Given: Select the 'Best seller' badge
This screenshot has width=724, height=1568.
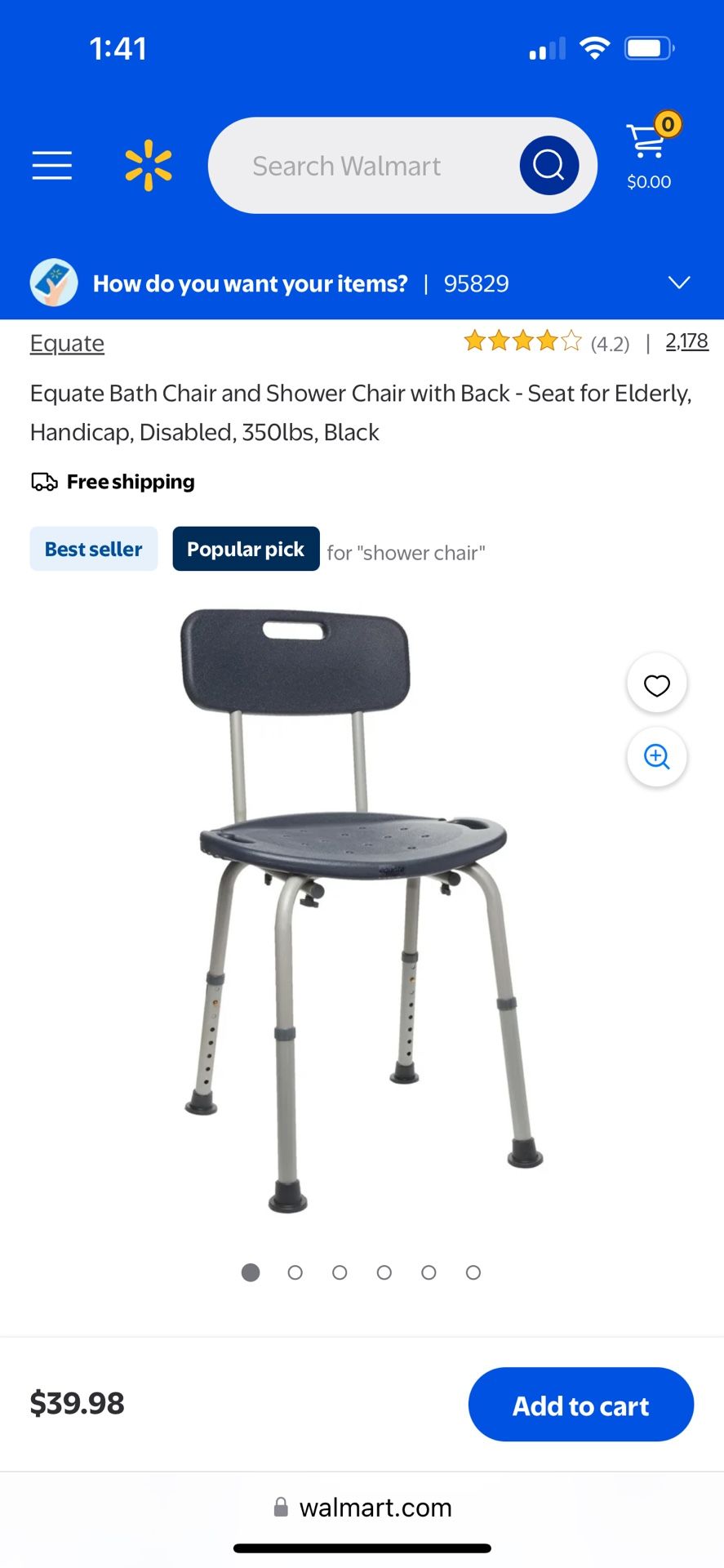Looking at the screenshot, I should coord(93,548).
